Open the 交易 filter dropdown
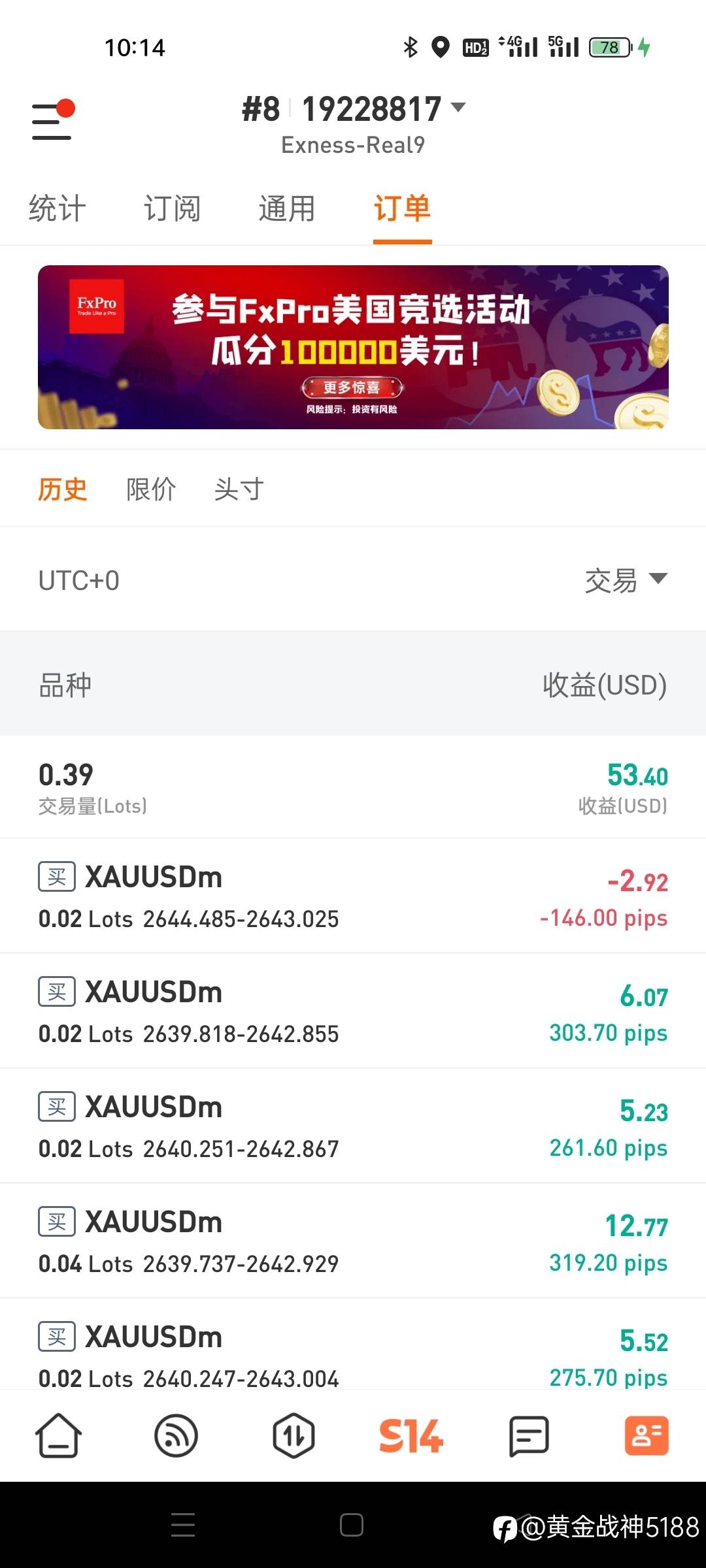This screenshot has width=706, height=1568. tap(626, 580)
